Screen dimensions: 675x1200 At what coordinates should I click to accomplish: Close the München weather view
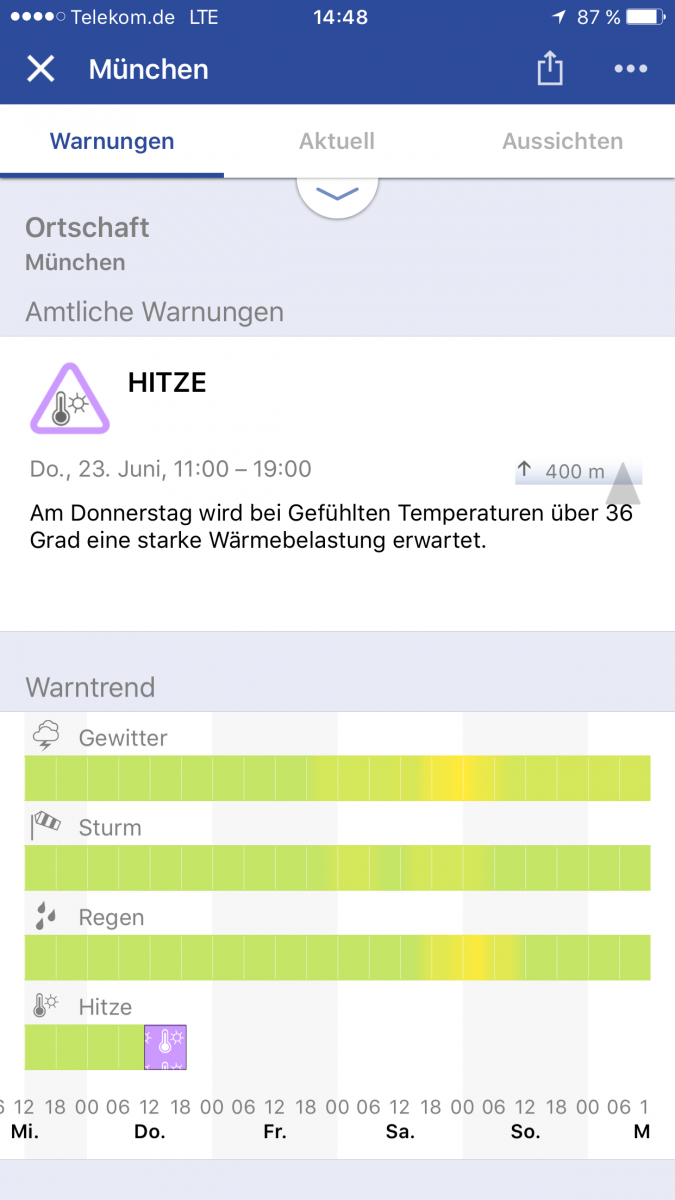pyautogui.click(x=40, y=69)
